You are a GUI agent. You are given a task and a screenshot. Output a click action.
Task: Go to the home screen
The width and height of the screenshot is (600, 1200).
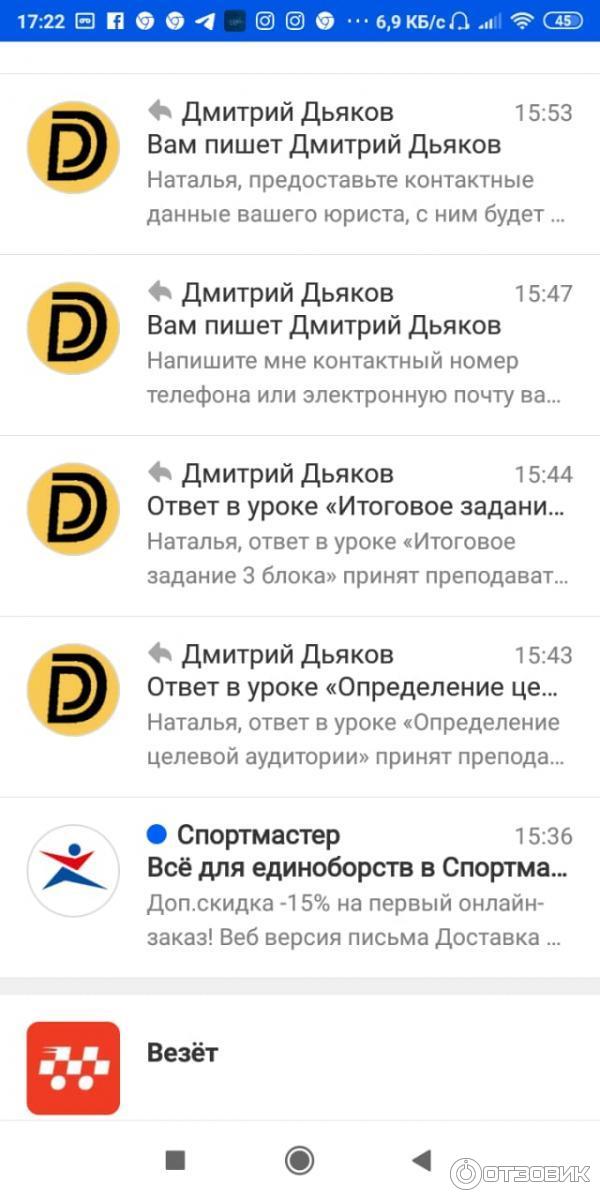[x=299, y=1160]
